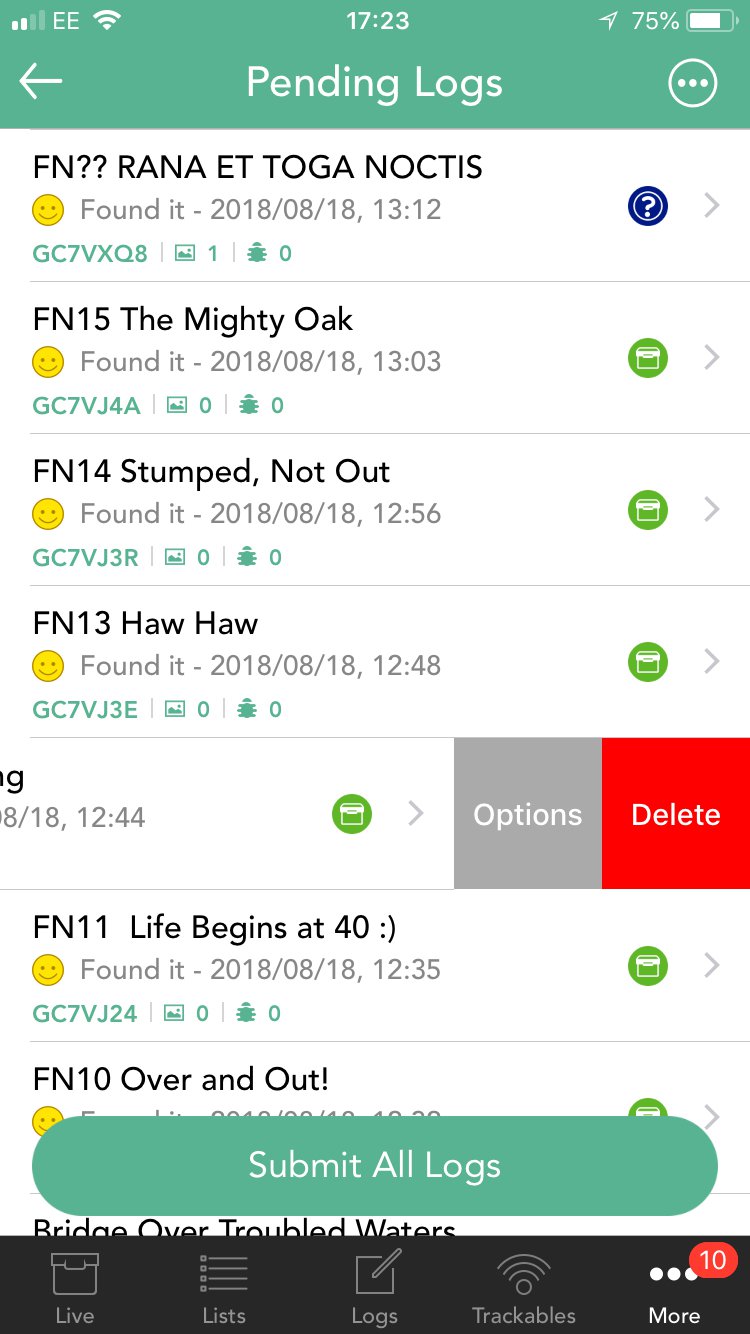Delete the swiped 12:44 log
This screenshot has height=1334, width=750.
click(676, 814)
